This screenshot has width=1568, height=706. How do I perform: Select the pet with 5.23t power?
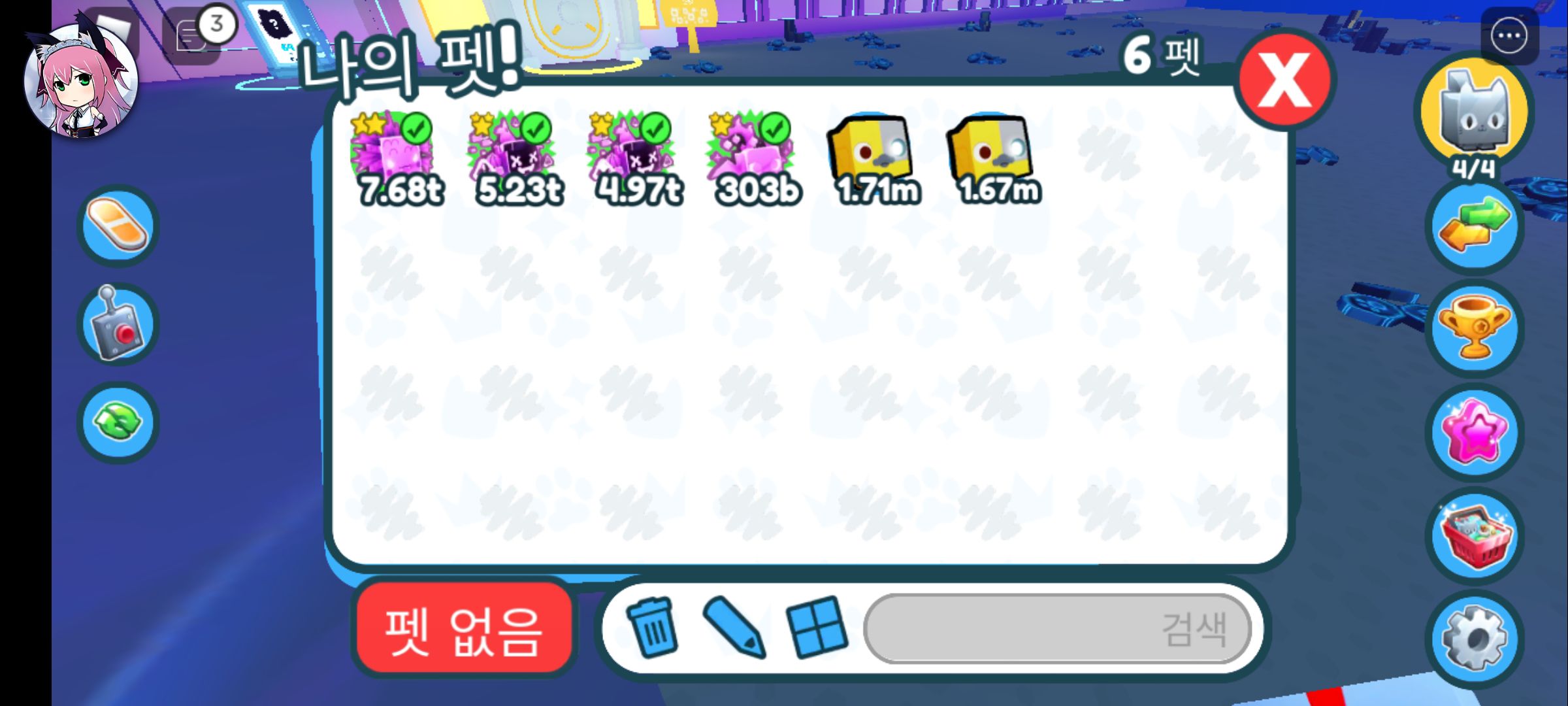[x=514, y=157]
